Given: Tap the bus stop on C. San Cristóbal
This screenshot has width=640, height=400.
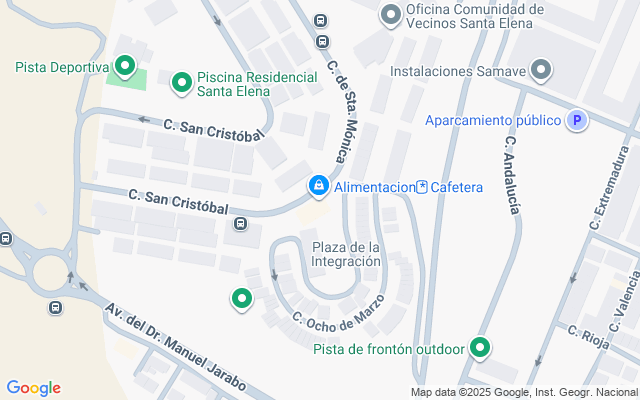Looking at the screenshot, I should [x=240, y=223].
